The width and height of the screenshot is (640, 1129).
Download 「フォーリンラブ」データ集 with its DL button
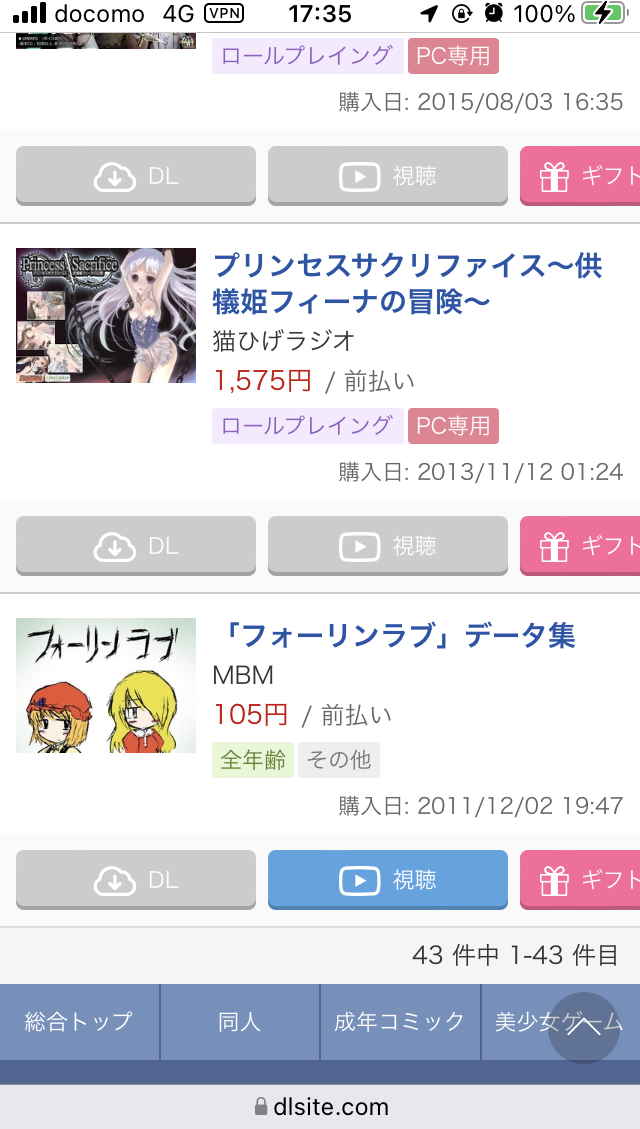click(136, 880)
